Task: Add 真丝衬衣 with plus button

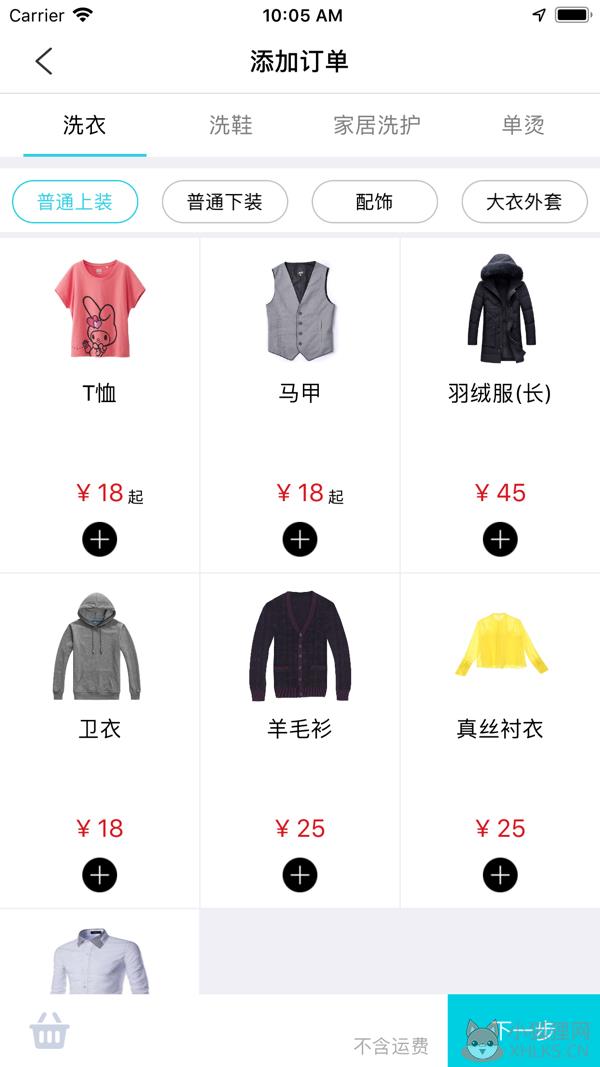Action: (x=501, y=874)
